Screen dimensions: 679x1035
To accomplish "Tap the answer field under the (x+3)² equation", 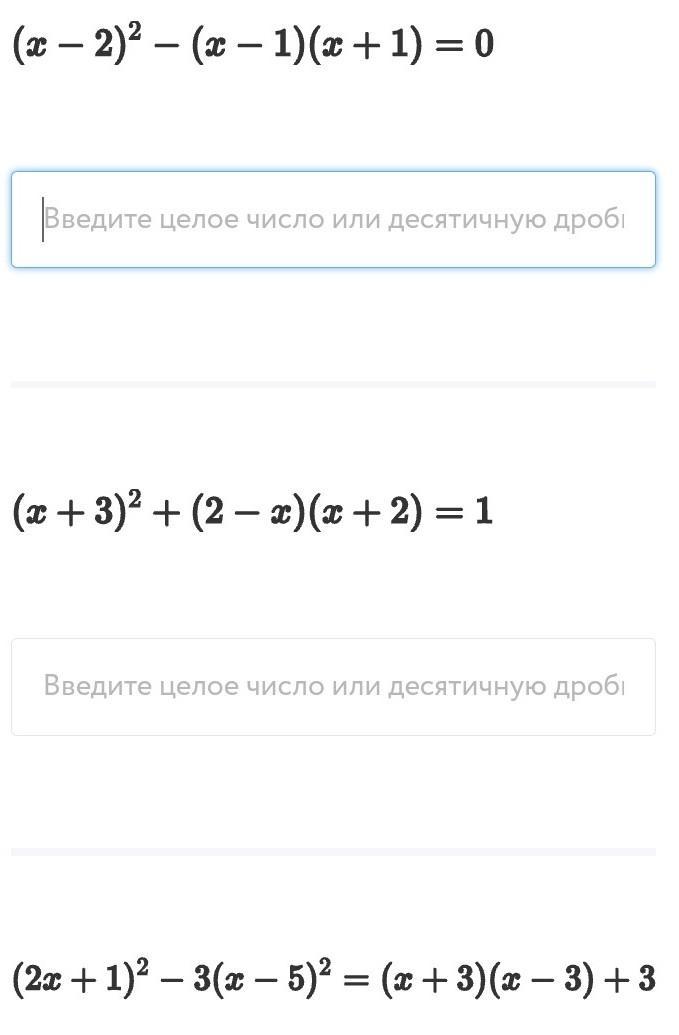I will click(x=333, y=686).
